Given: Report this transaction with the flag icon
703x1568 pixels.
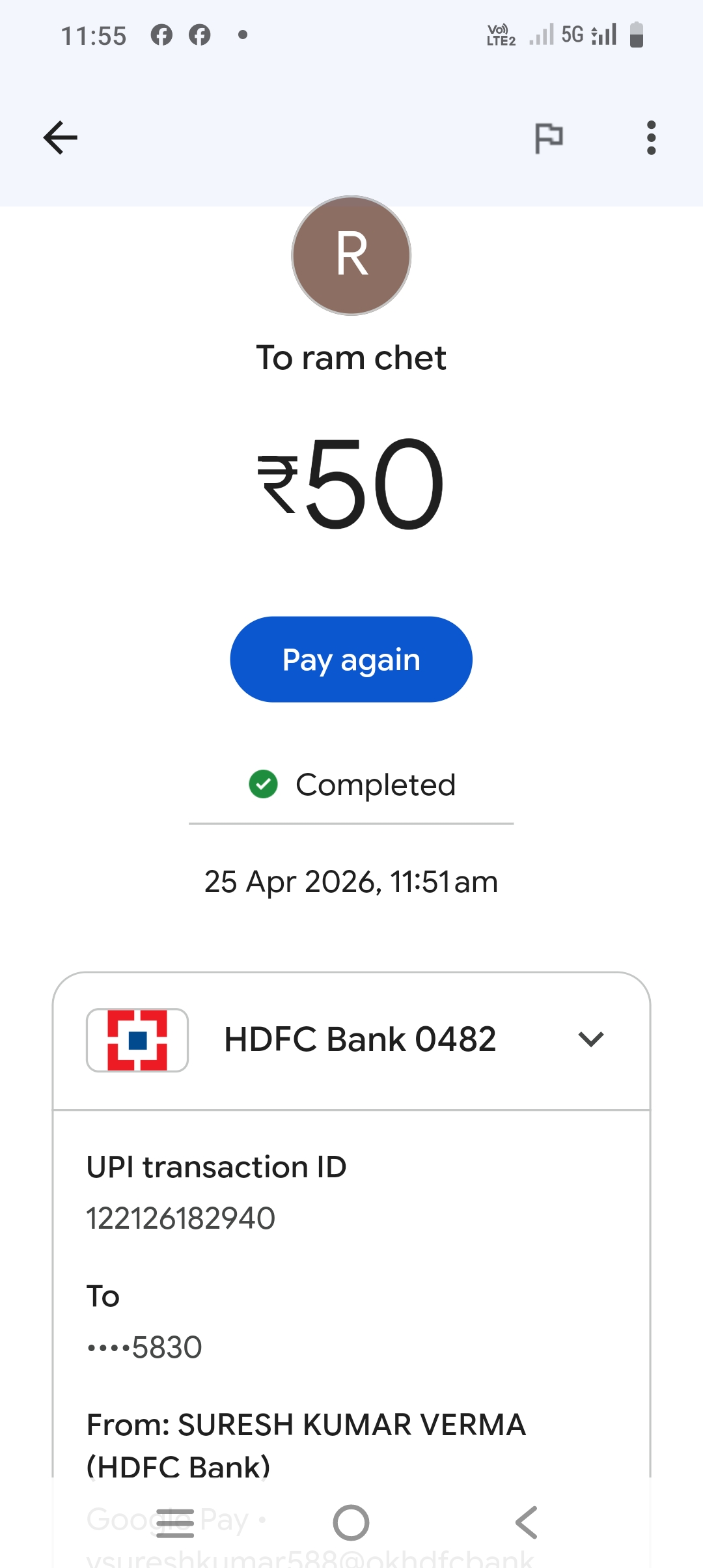Looking at the screenshot, I should [x=548, y=137].
